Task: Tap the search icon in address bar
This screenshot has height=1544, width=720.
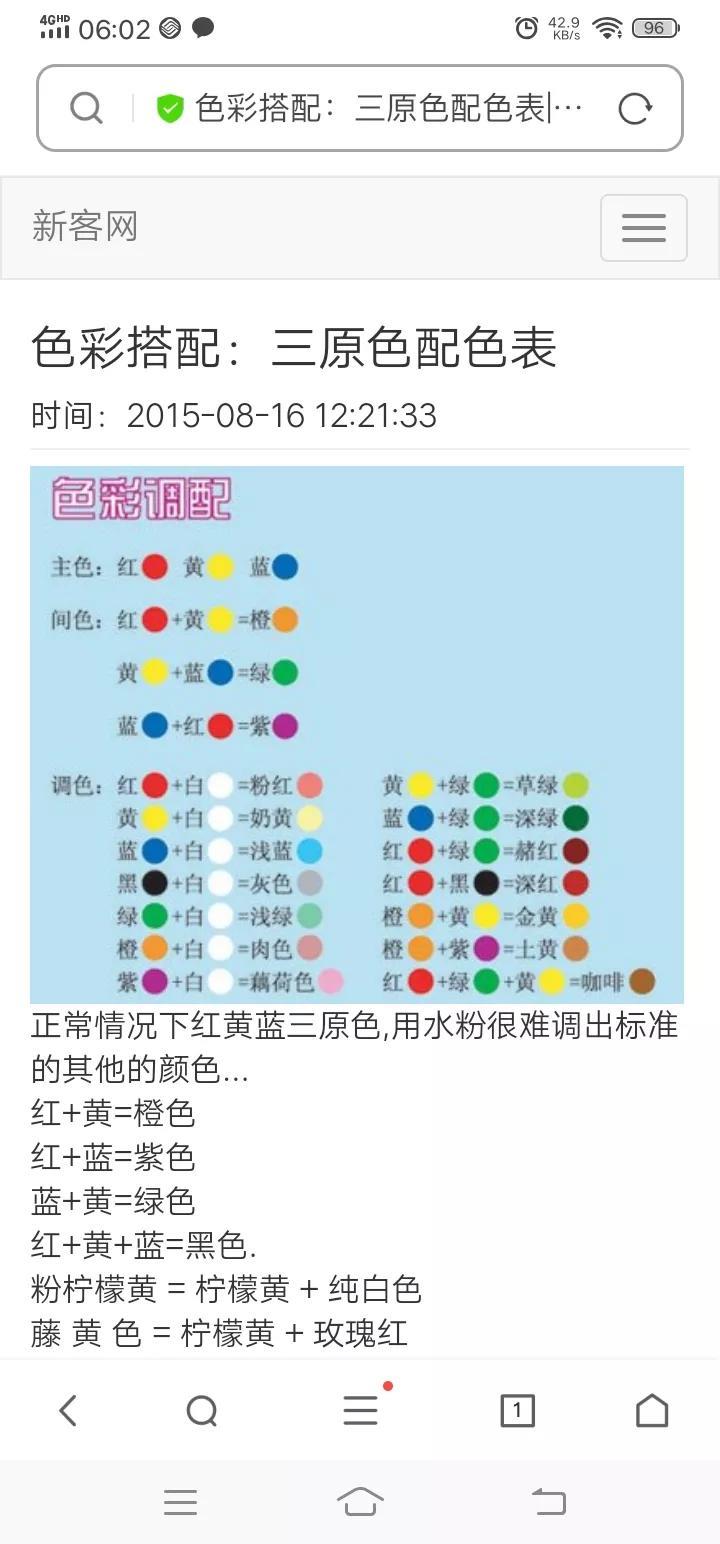Action: tap(86, 108)
